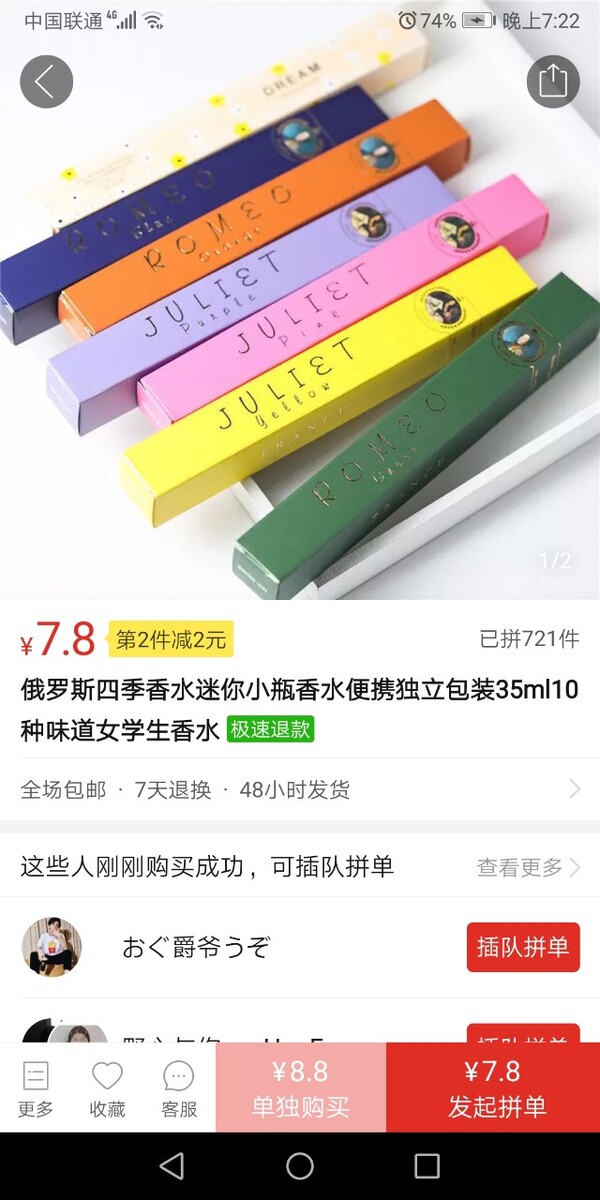Add the item to favorites via 收藏
This screenshot has width=600, height=1200.
coord(107,1088)
